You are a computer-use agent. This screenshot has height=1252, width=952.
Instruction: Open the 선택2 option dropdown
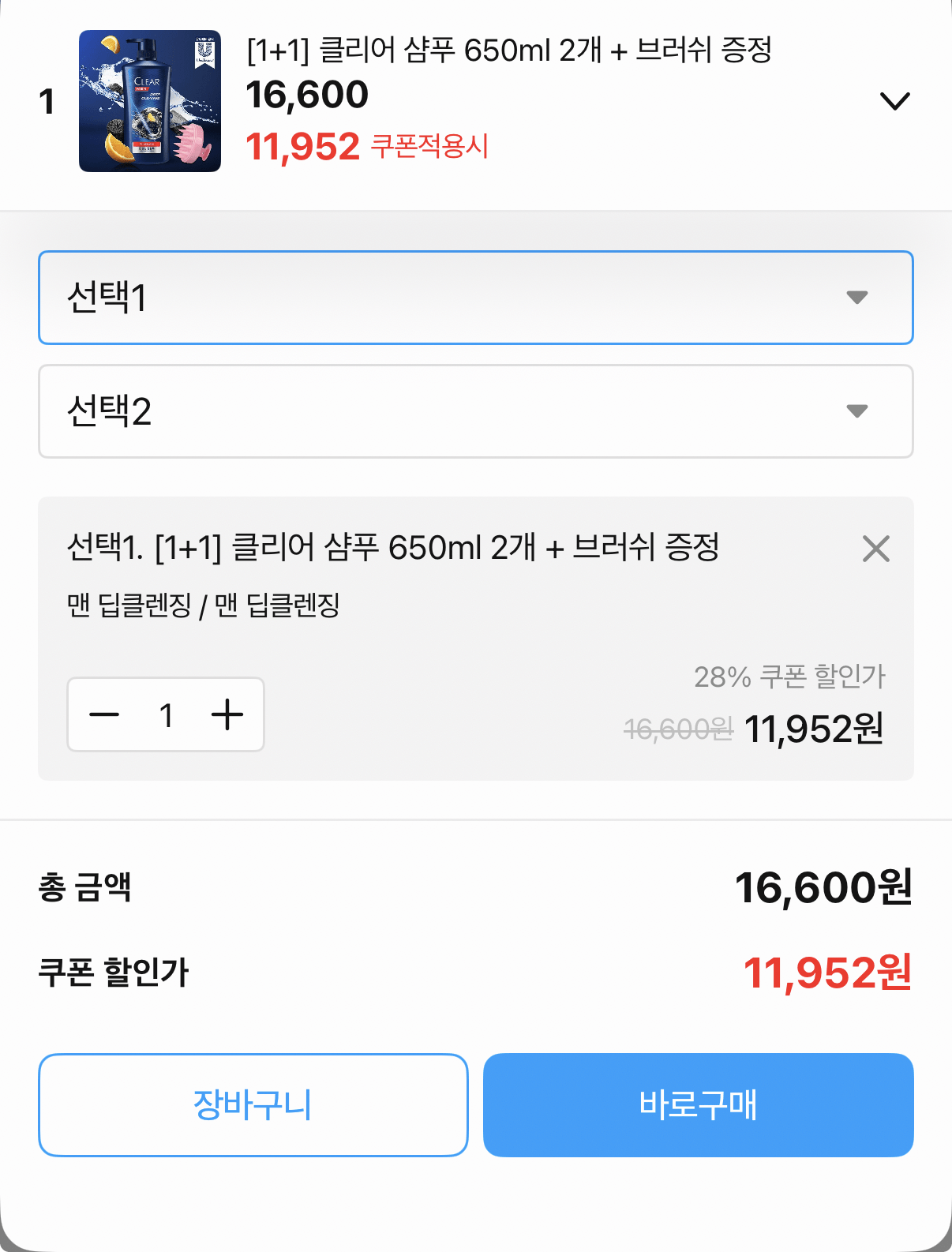point(476,411)
